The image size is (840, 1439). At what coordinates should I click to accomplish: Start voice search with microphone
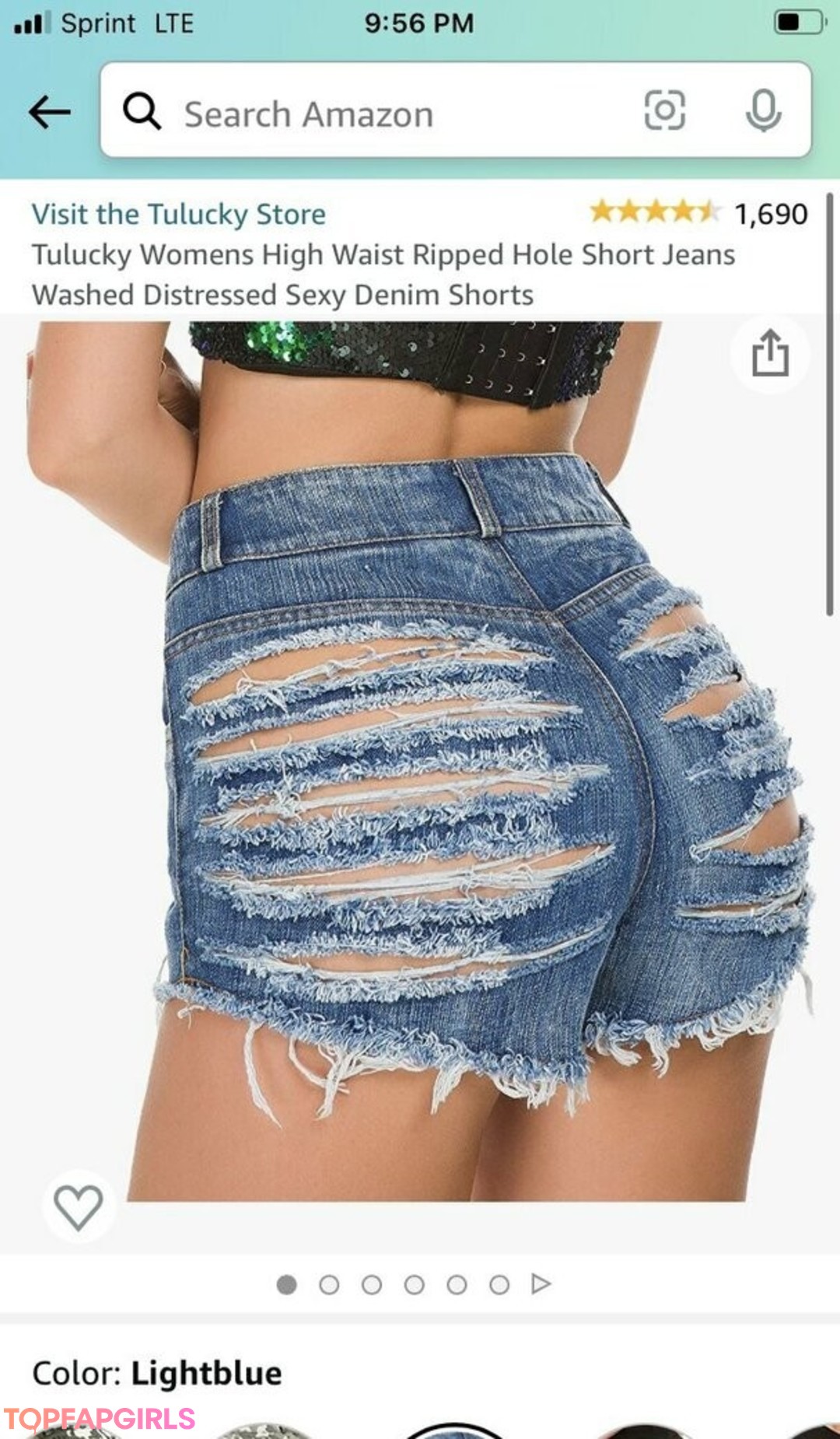click(x=763, y=110)
